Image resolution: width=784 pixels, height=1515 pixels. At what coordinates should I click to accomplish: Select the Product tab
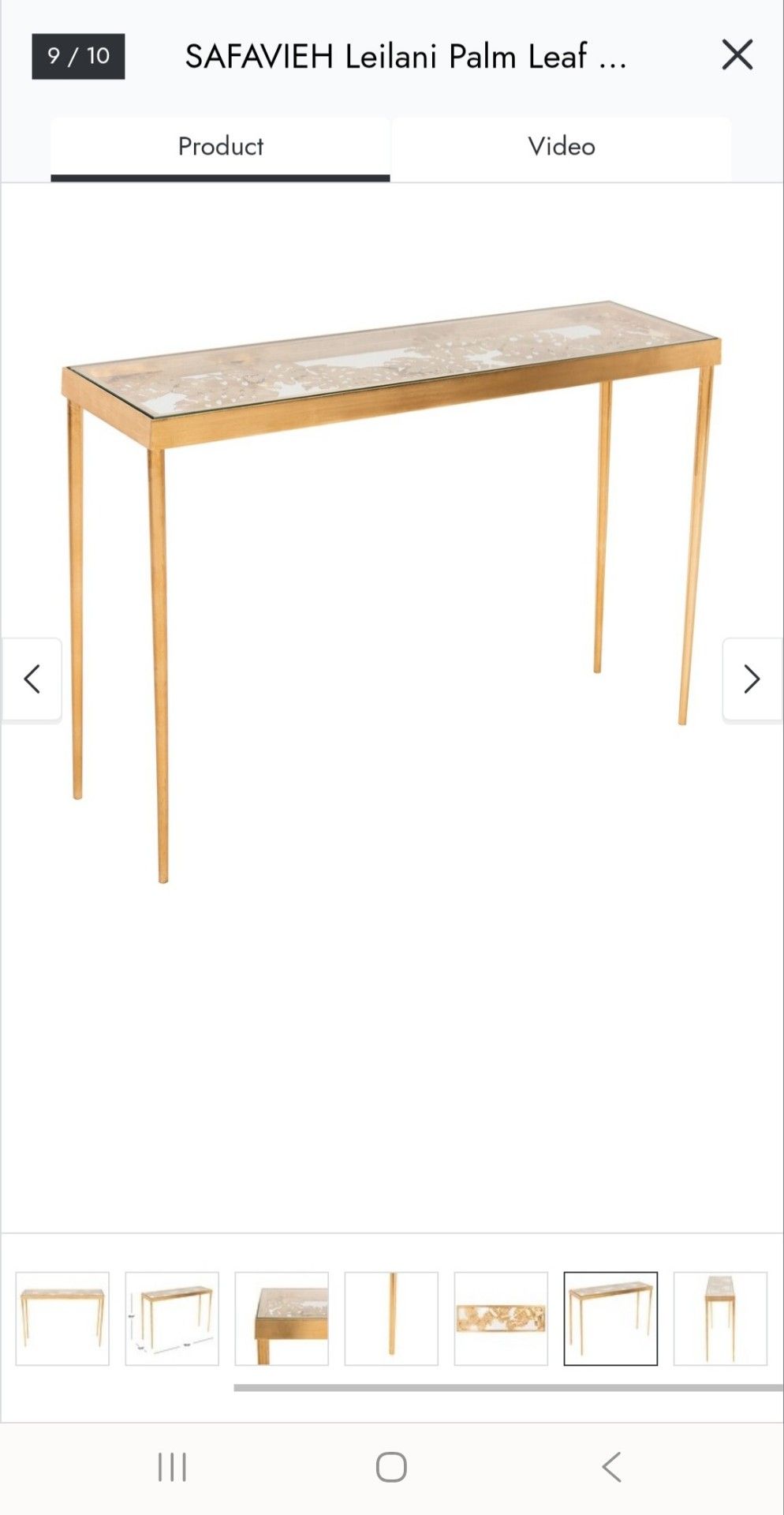click(x=220, y=147)
